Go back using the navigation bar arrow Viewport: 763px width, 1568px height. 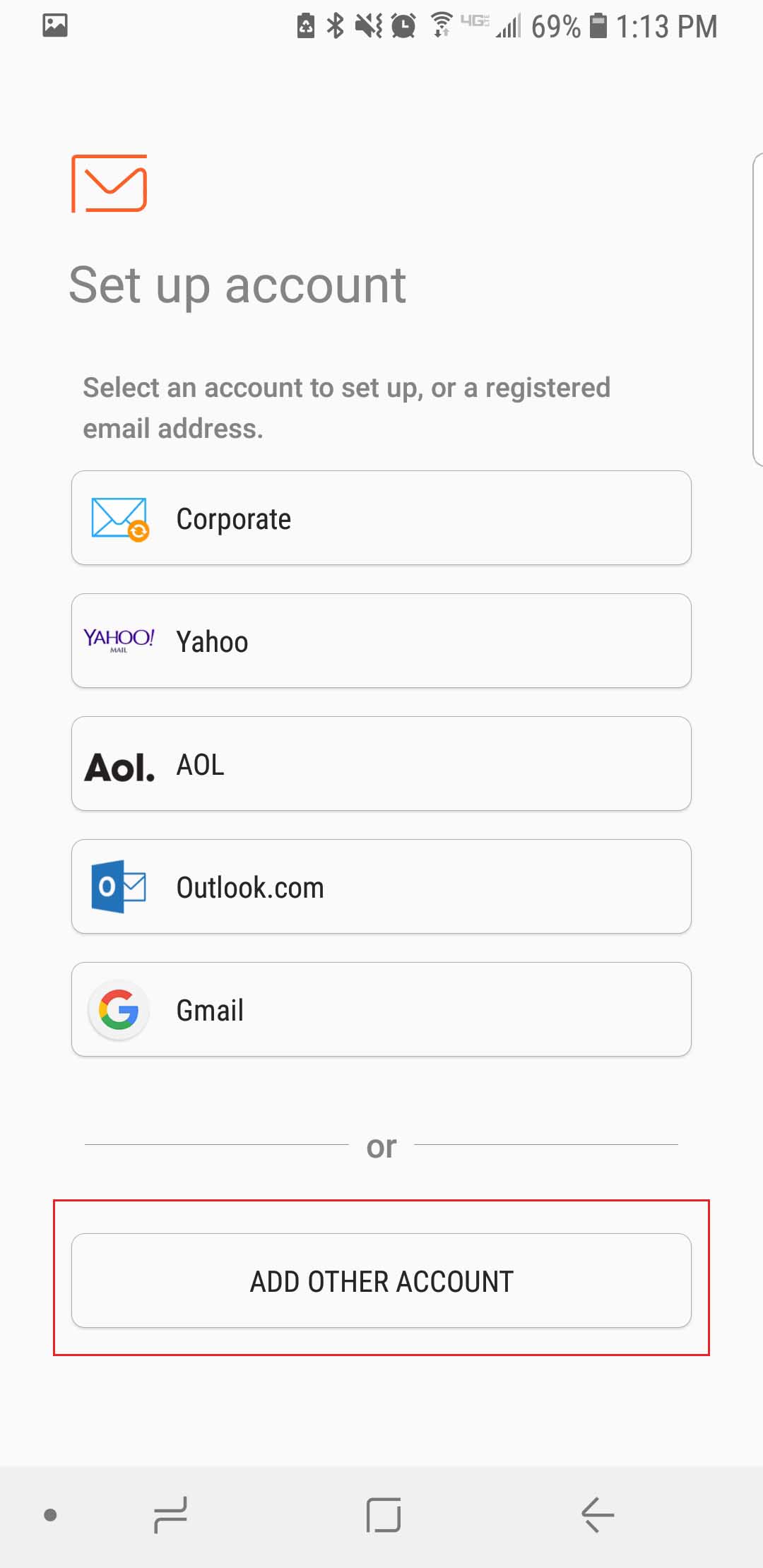[x=597, y=1515]
